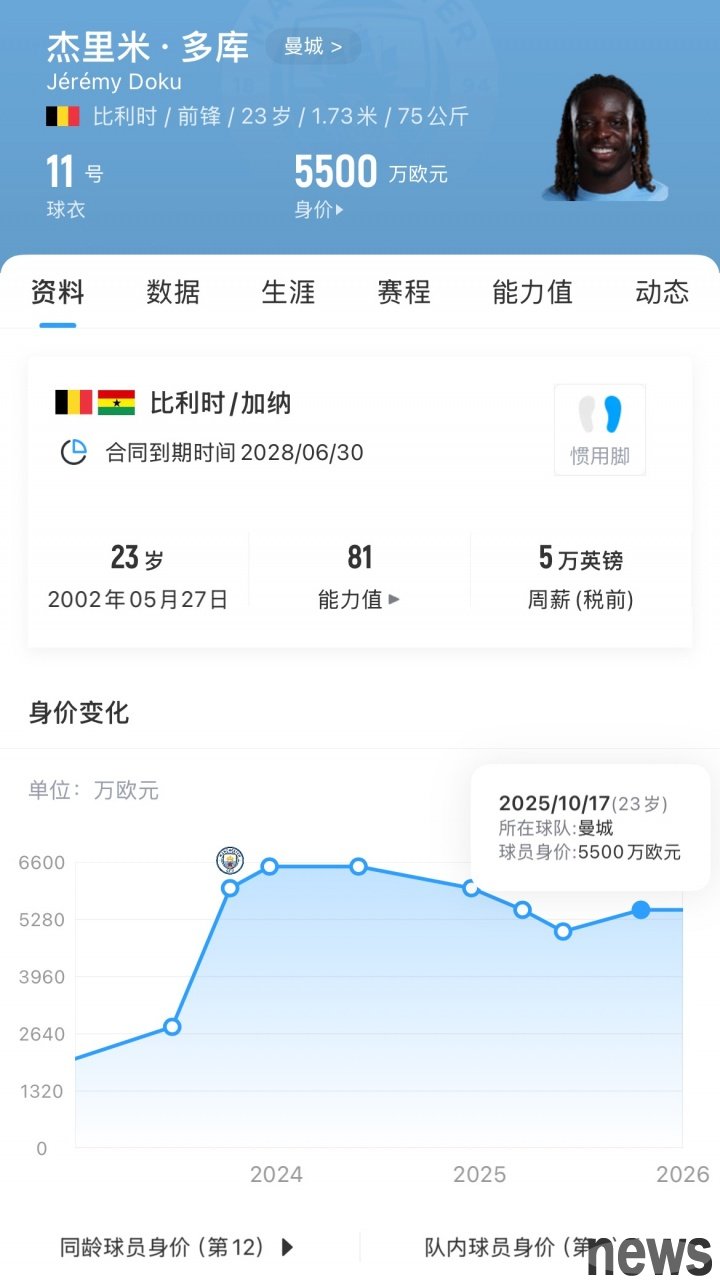Tap the 2640 value point before 2024
This screenshot has height=1281, width=720.
(172, 1026)
